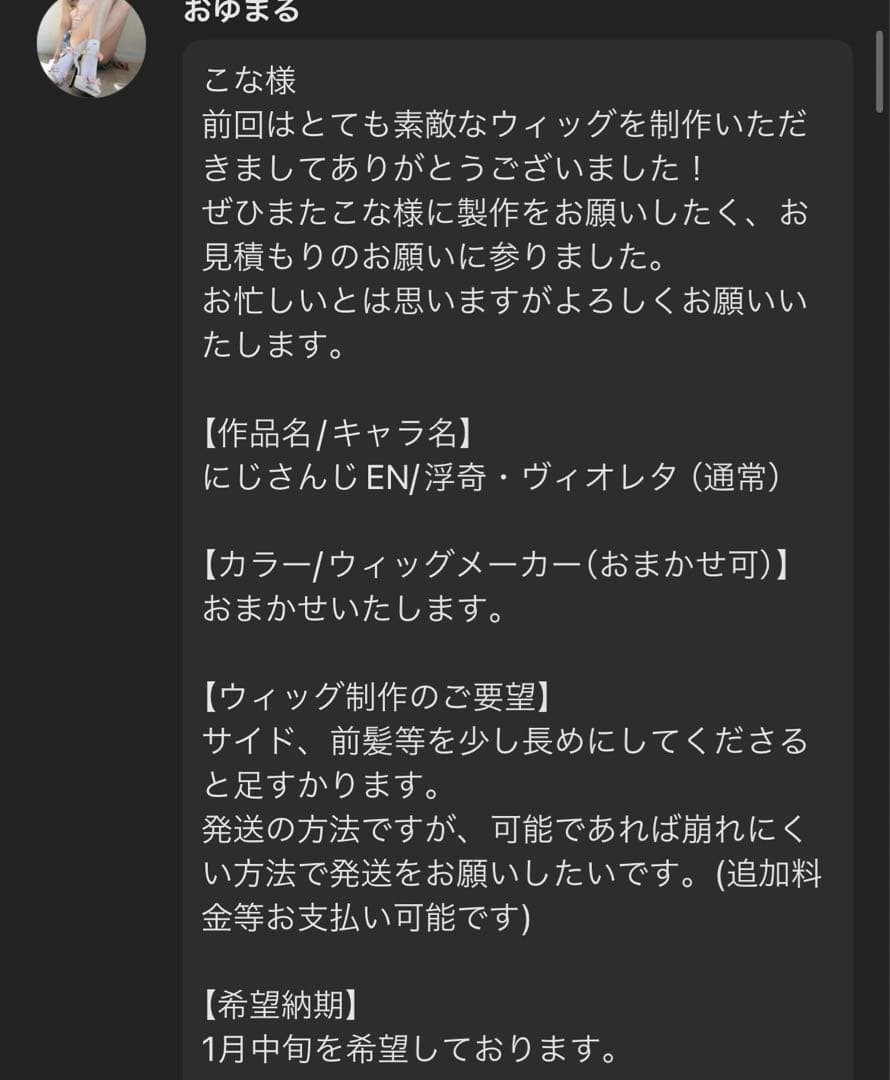Click the empty space beside the message bubble

tap(90, 600)
